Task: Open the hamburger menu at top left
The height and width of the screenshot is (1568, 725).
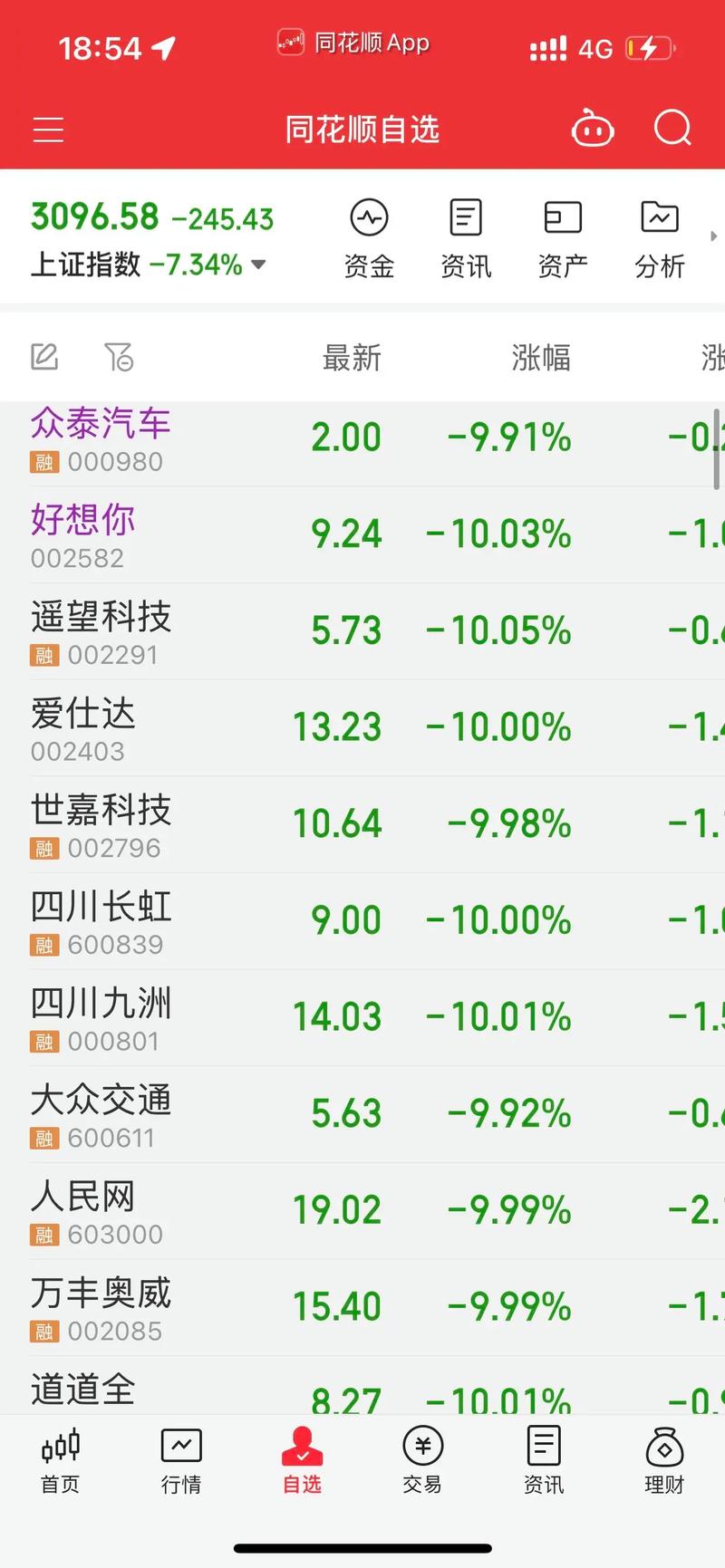Action: coord(47,130)
